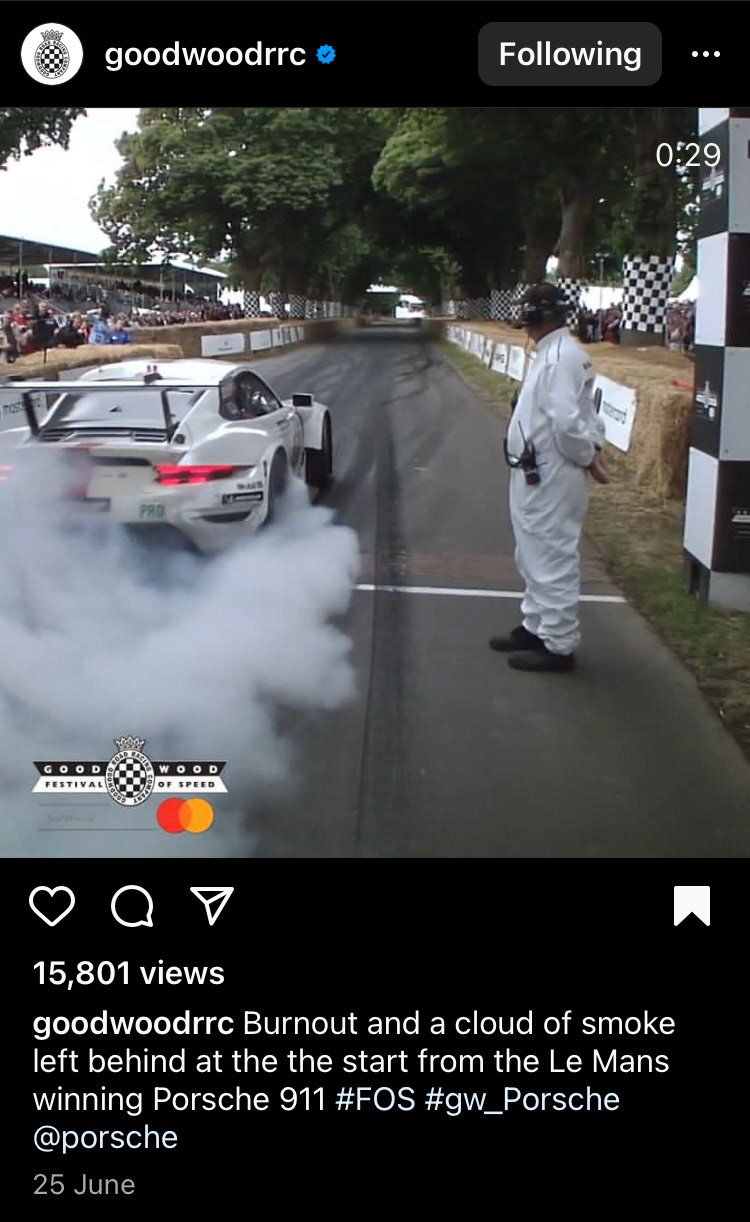Open goodwoodrrc profile picture

coord(52,54)
